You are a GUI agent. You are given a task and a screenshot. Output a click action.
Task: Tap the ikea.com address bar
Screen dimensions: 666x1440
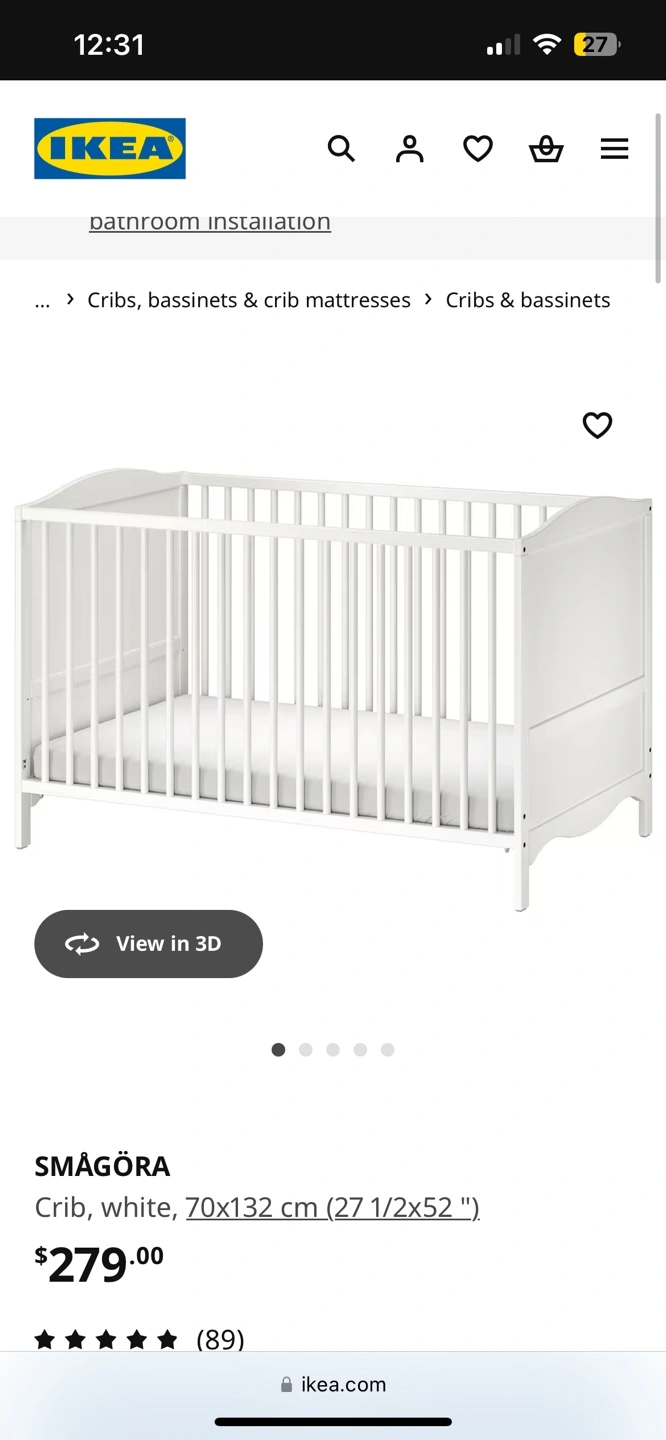pyautogui.click(x=333, y=1385)
